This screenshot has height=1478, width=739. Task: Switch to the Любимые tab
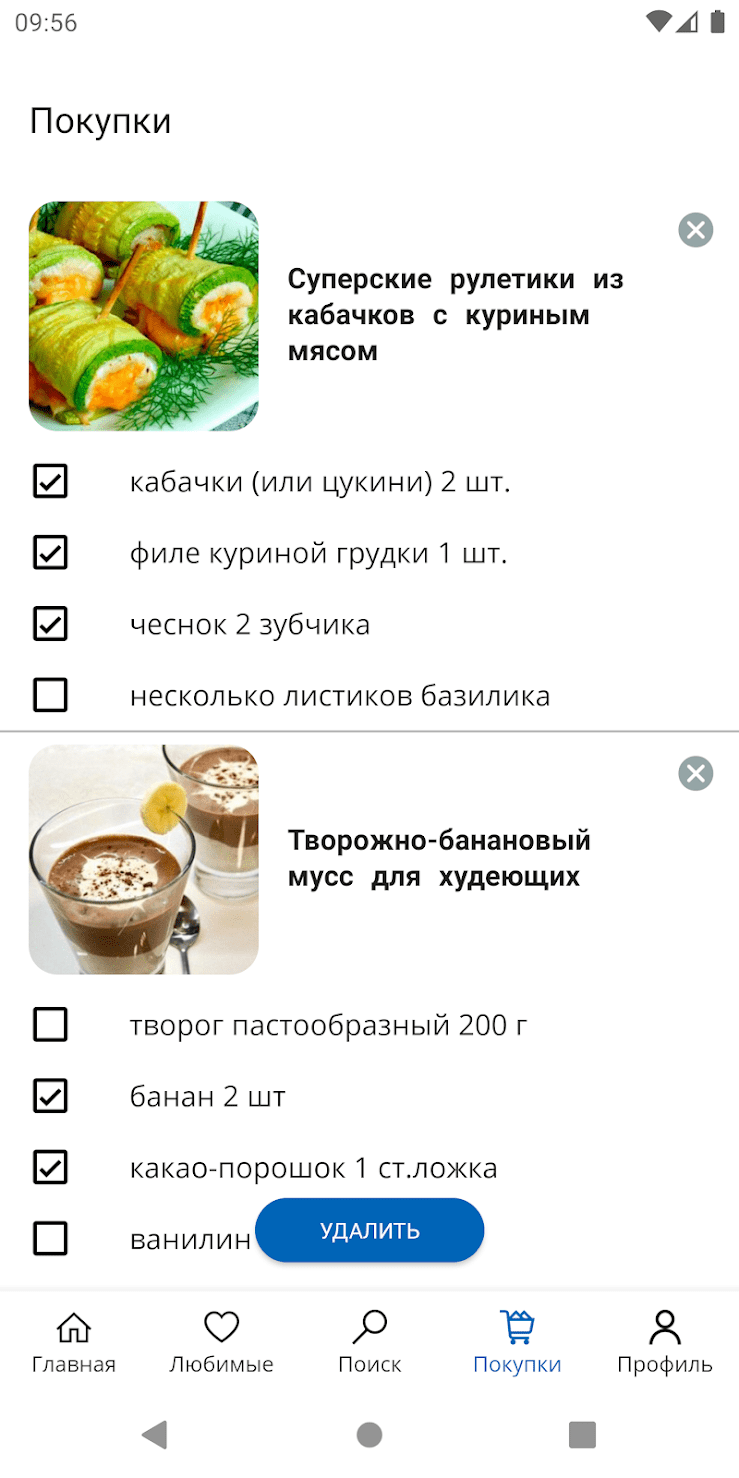(221, 1343)
